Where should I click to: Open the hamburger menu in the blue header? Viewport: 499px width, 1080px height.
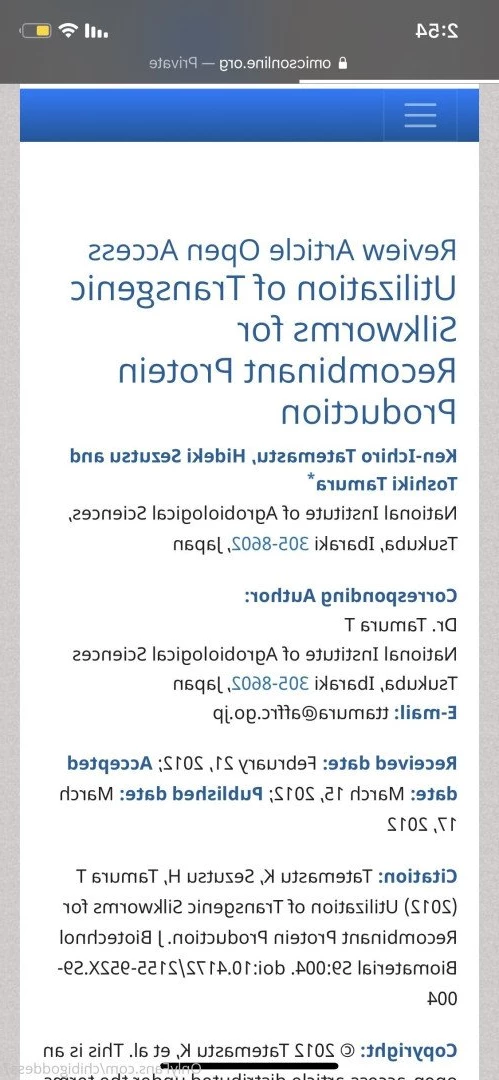click(420, 115)
